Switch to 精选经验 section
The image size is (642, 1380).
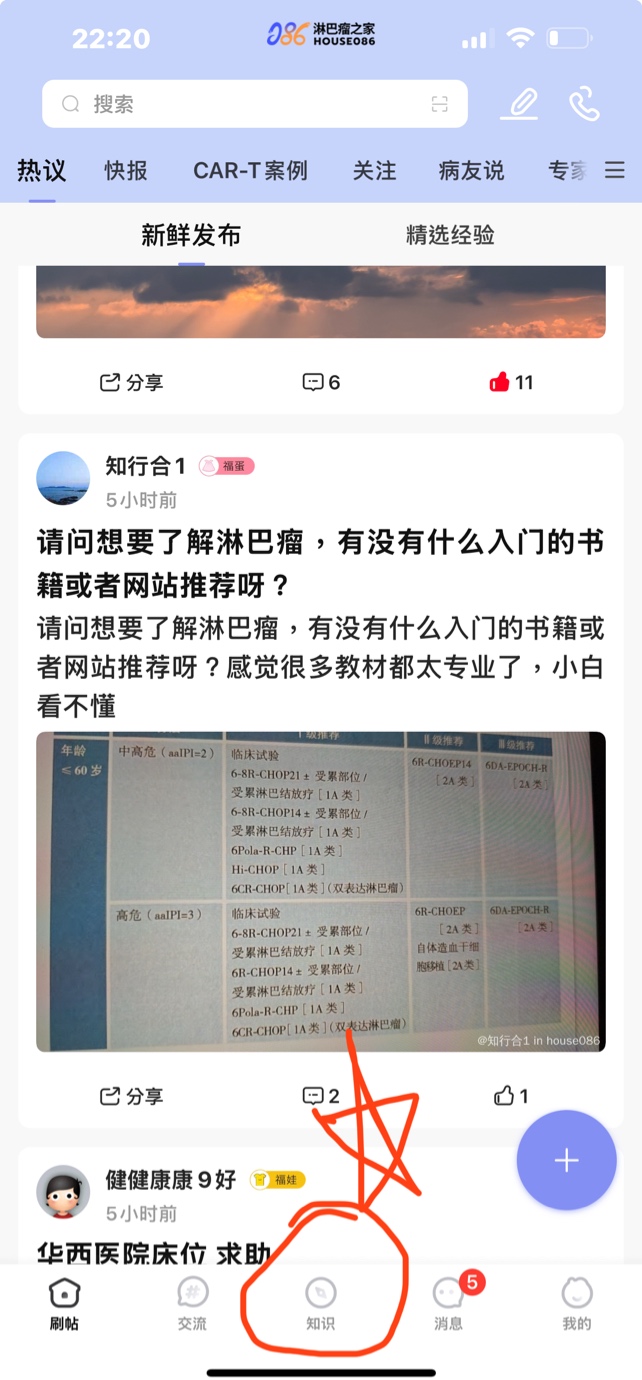(x=450, y=236)
